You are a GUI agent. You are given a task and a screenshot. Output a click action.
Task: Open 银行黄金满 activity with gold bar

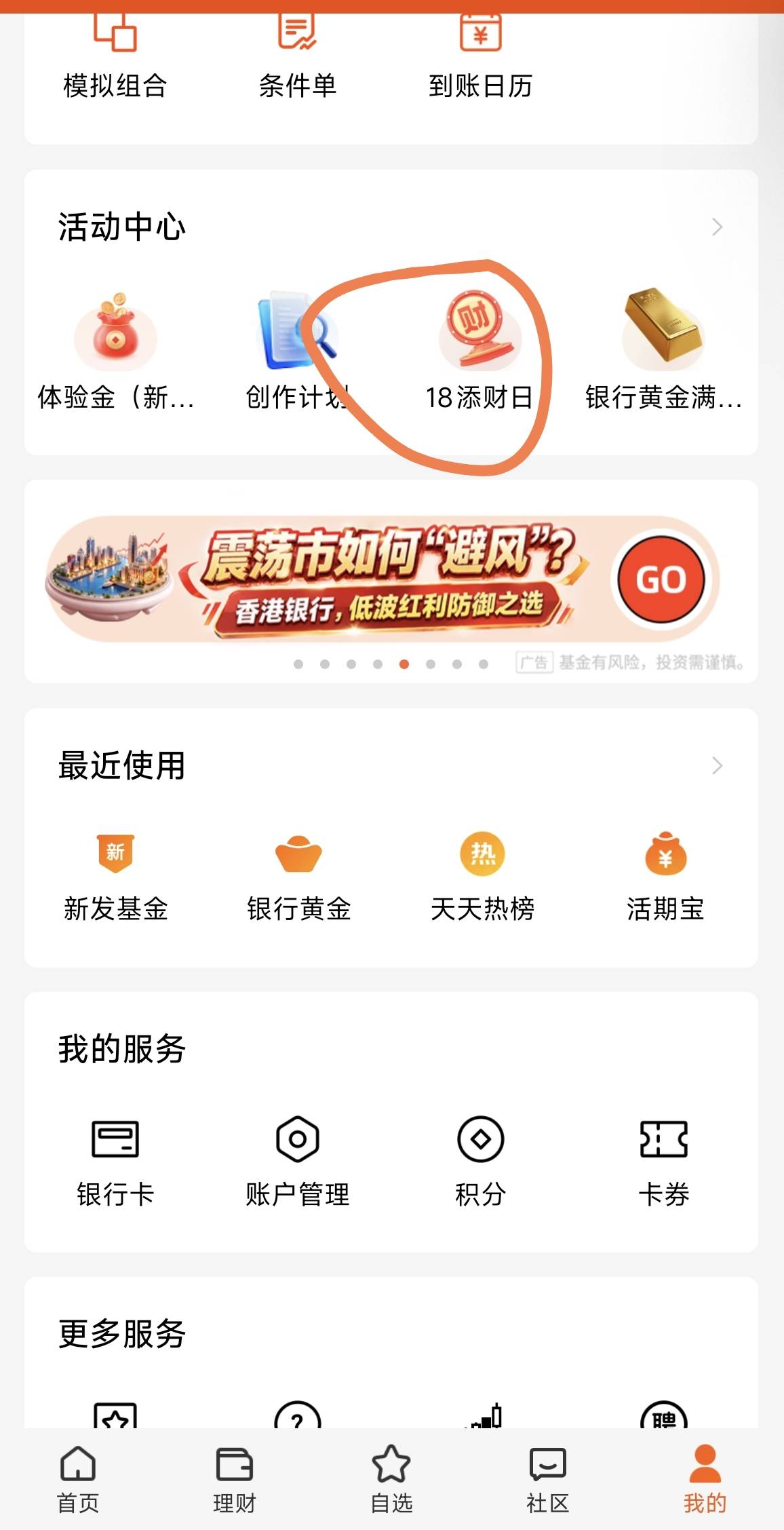[663, 353]
